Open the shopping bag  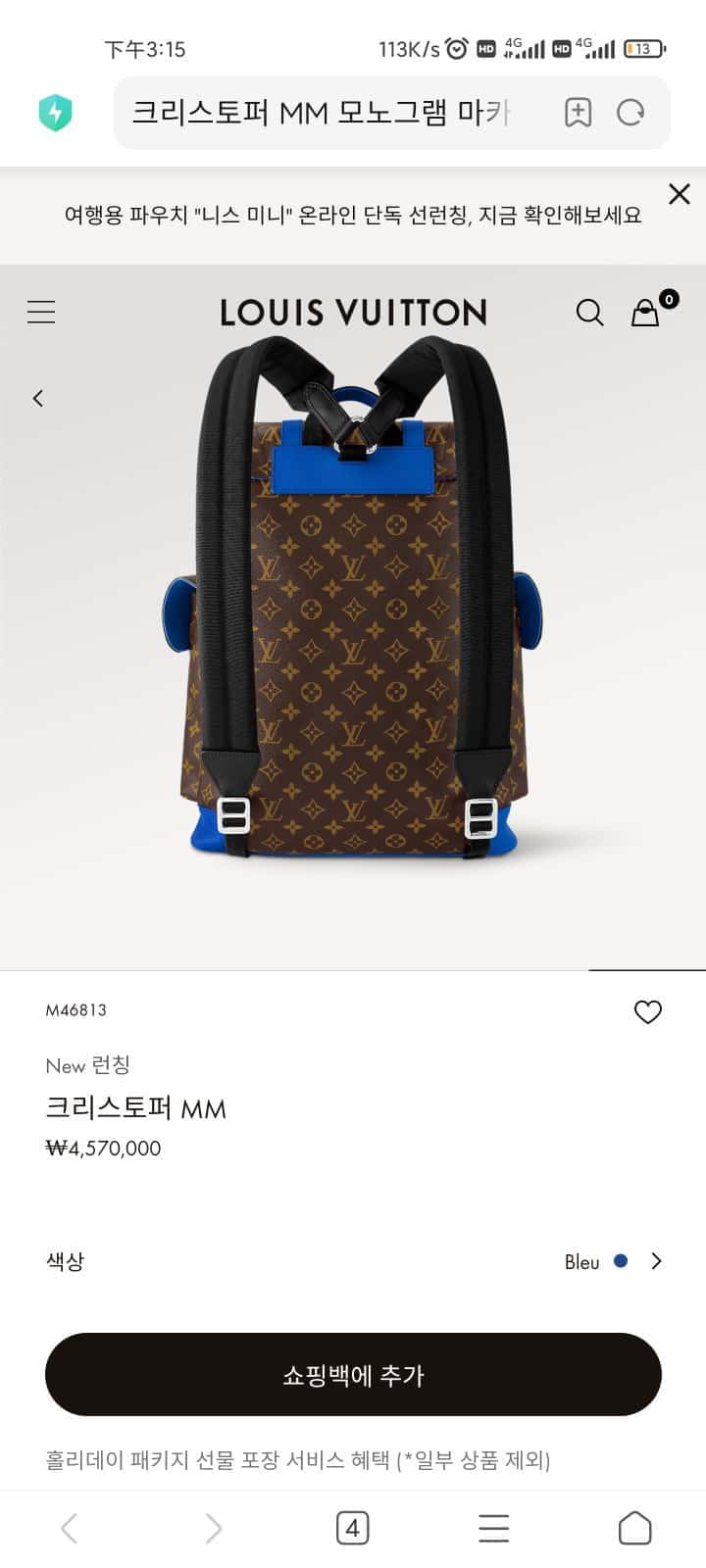(647, 312)
